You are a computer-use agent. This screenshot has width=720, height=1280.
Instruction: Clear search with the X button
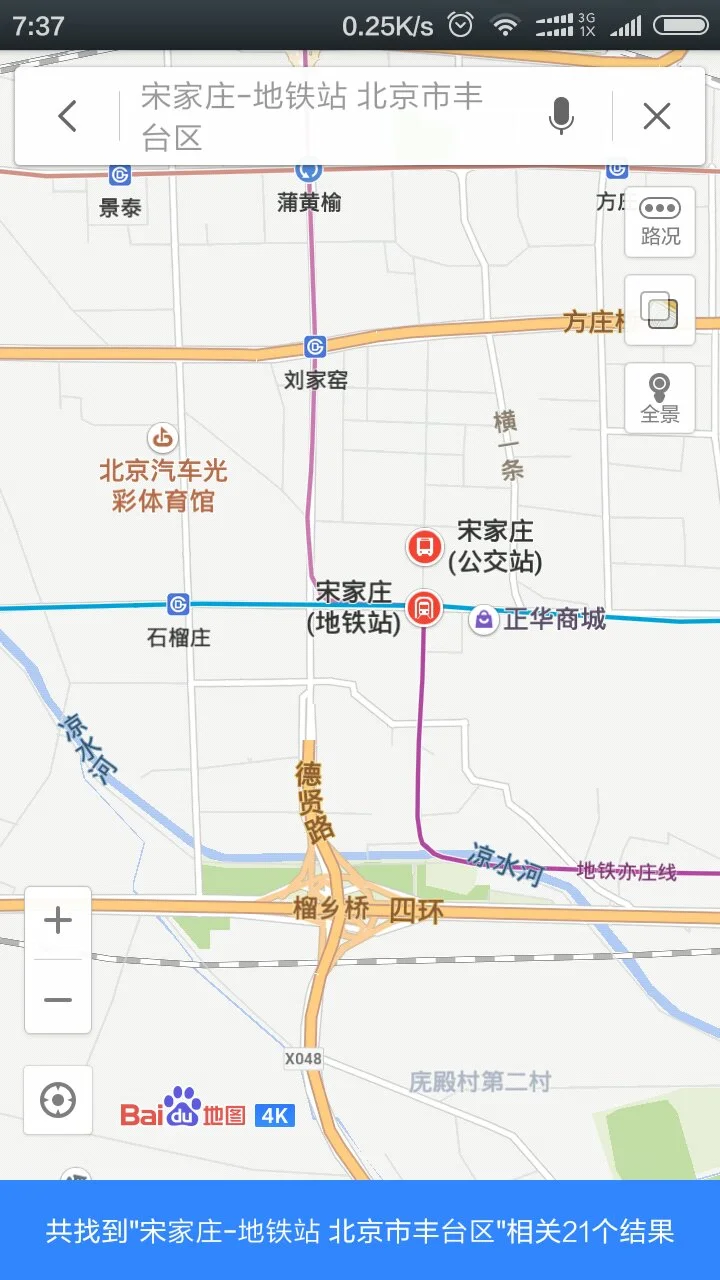tap(657, 116)
